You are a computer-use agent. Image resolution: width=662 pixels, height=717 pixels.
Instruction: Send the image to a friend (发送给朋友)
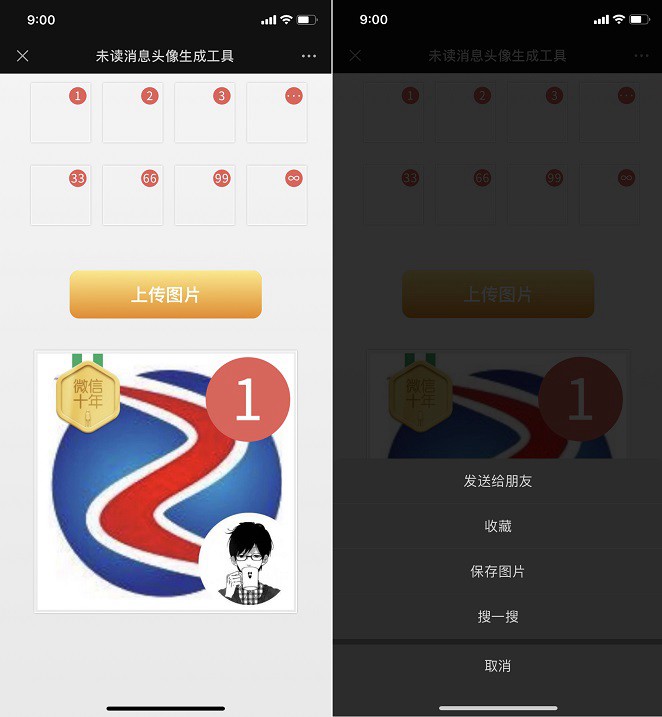click(497, 481)
